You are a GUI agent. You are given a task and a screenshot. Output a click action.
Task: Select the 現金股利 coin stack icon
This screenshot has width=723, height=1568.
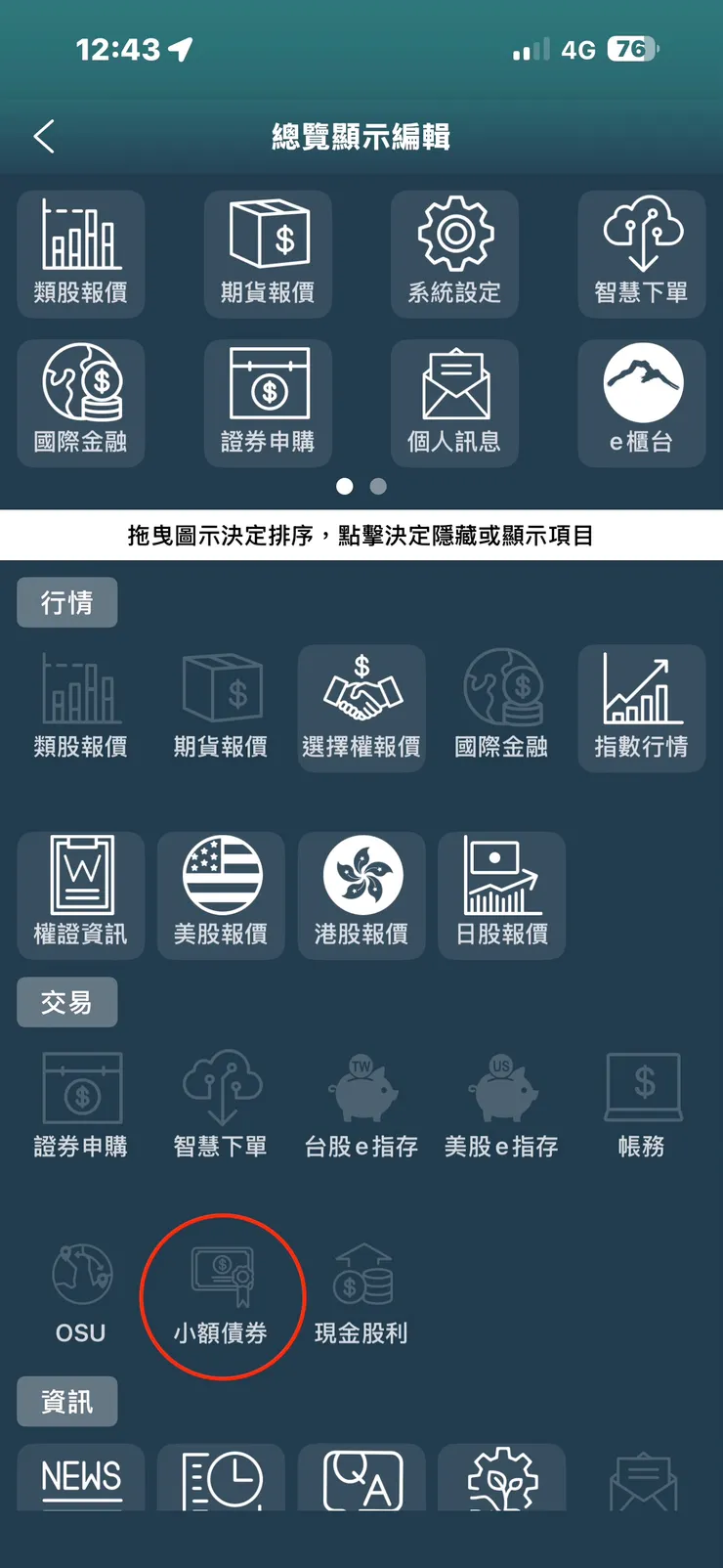coord(361,1276)
